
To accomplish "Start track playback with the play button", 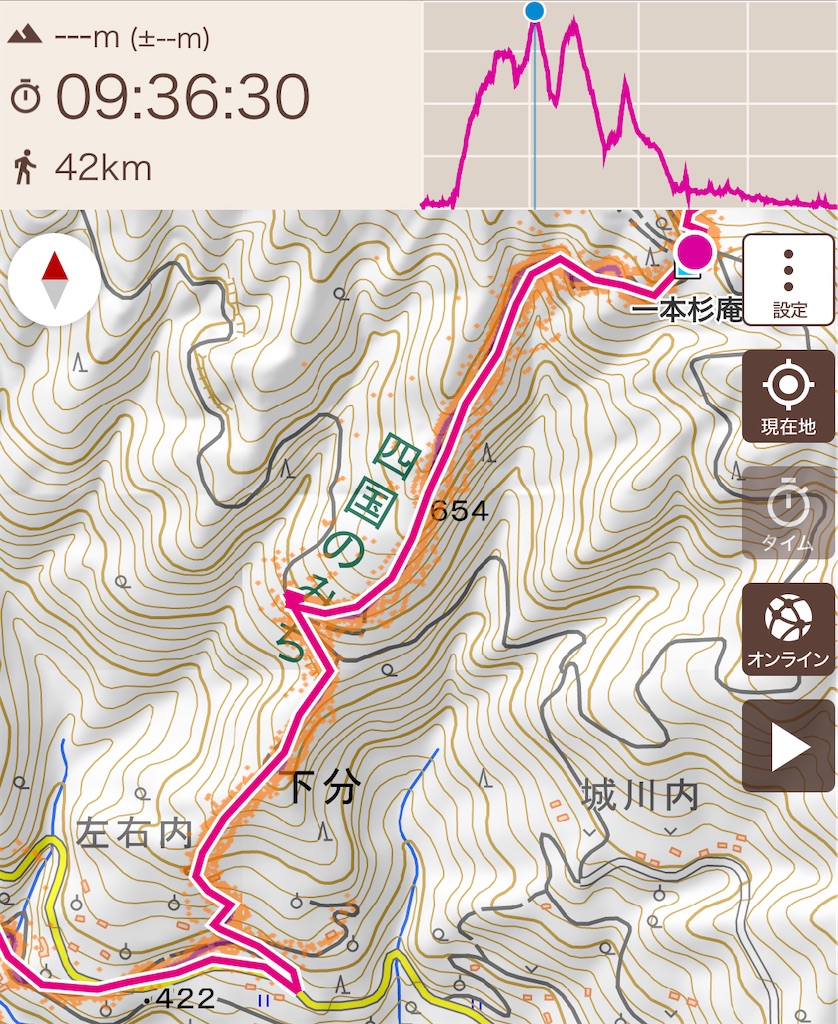I will (x=788, y=747).
